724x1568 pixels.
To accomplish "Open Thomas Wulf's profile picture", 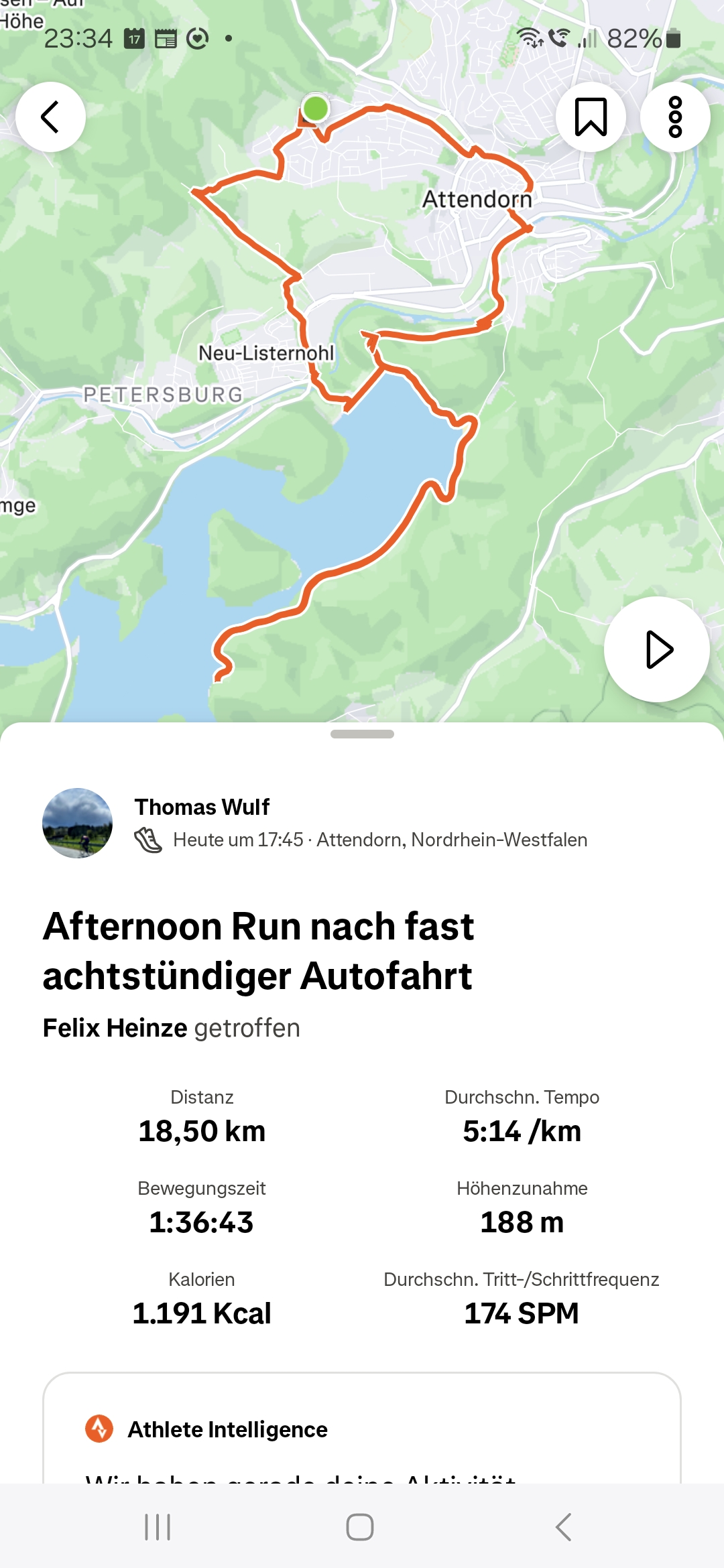I will 77,823.
